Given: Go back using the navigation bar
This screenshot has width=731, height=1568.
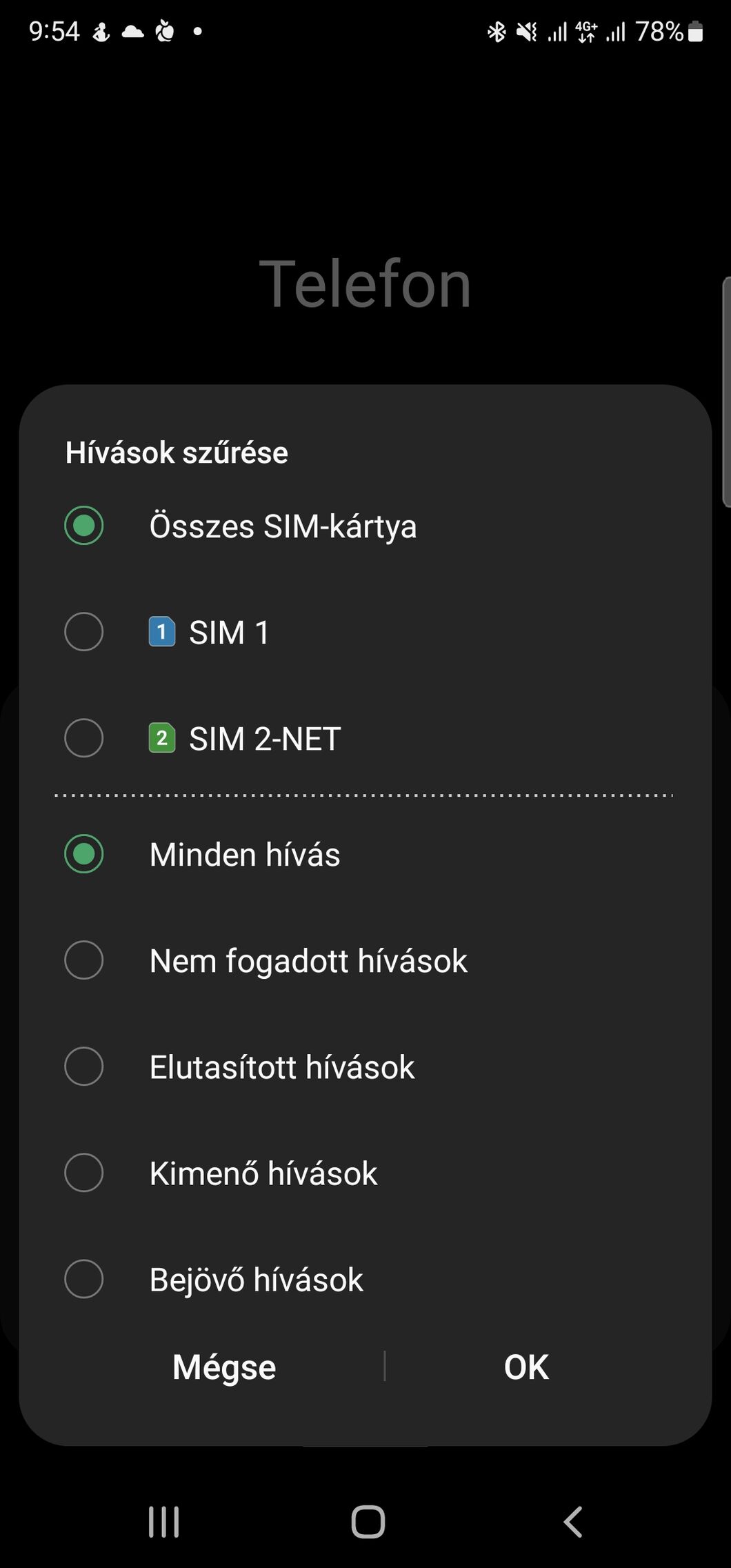Looking at the screenshot, I should click(573, 1521).
